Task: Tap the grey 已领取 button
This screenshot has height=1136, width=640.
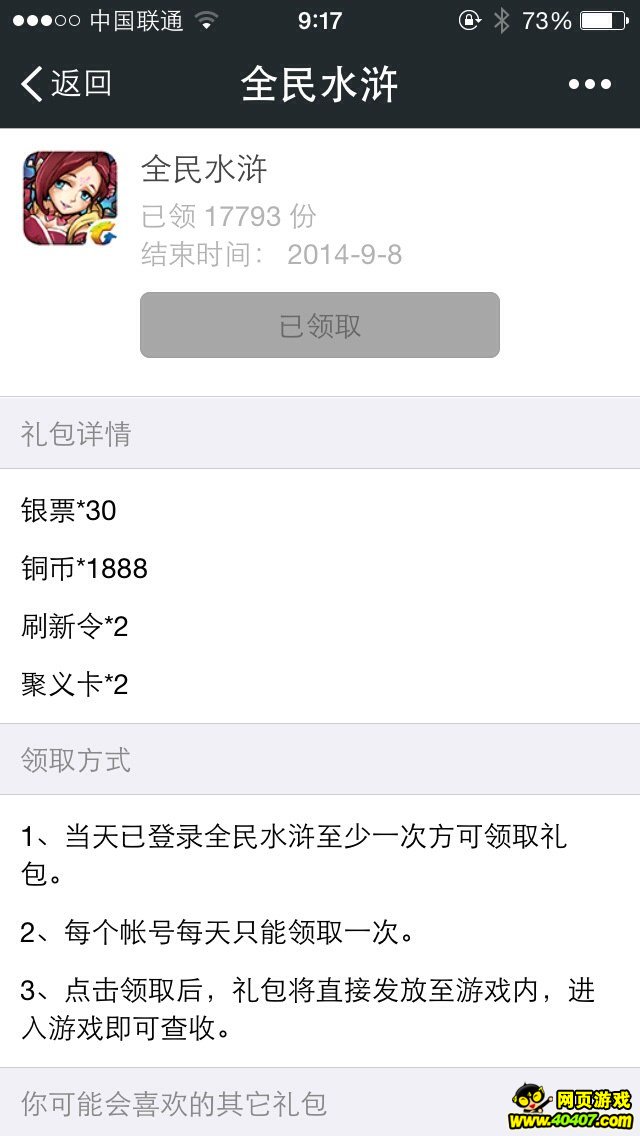Action: coord(320,325)
